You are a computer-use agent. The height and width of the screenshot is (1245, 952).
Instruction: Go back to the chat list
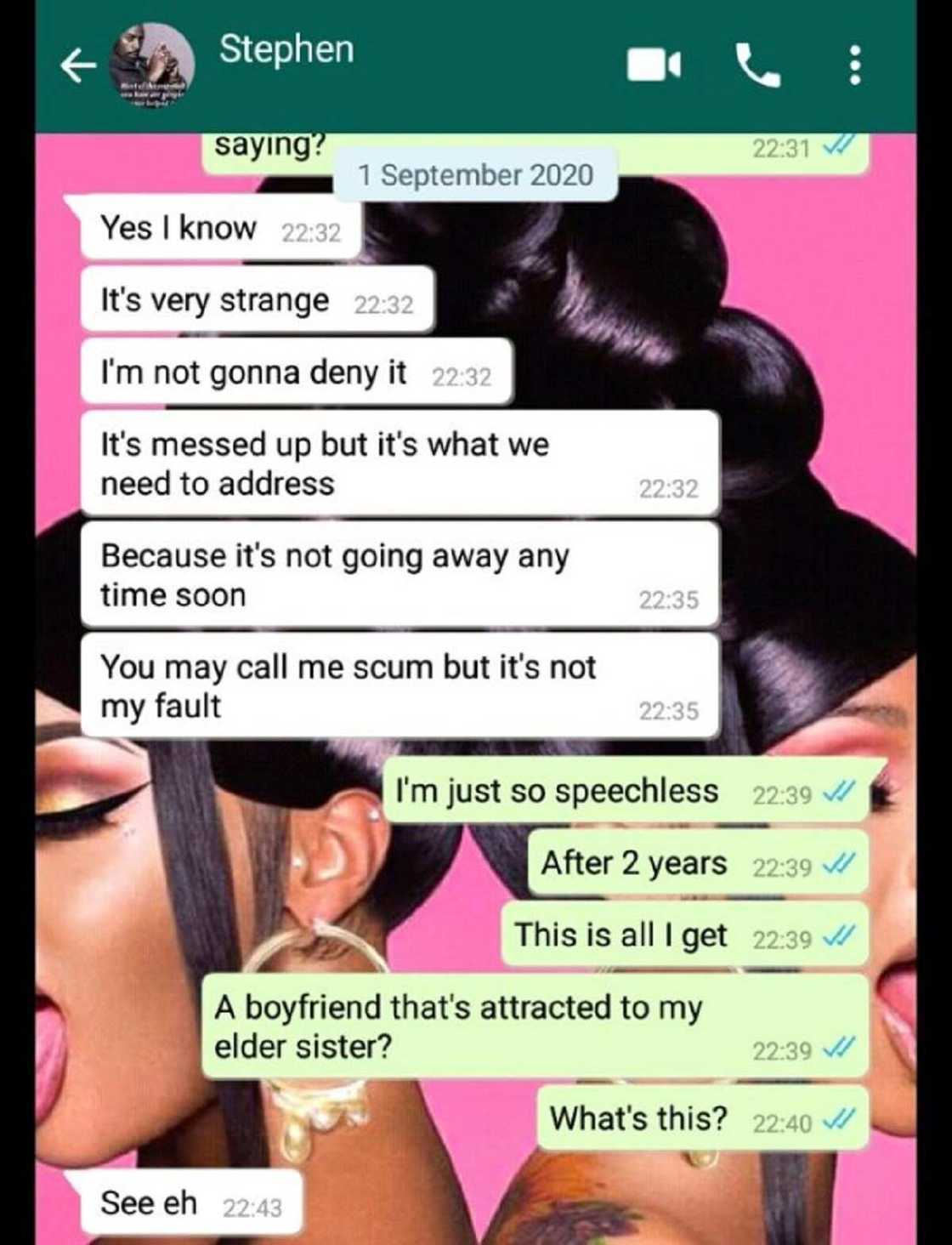click(78, 66)
